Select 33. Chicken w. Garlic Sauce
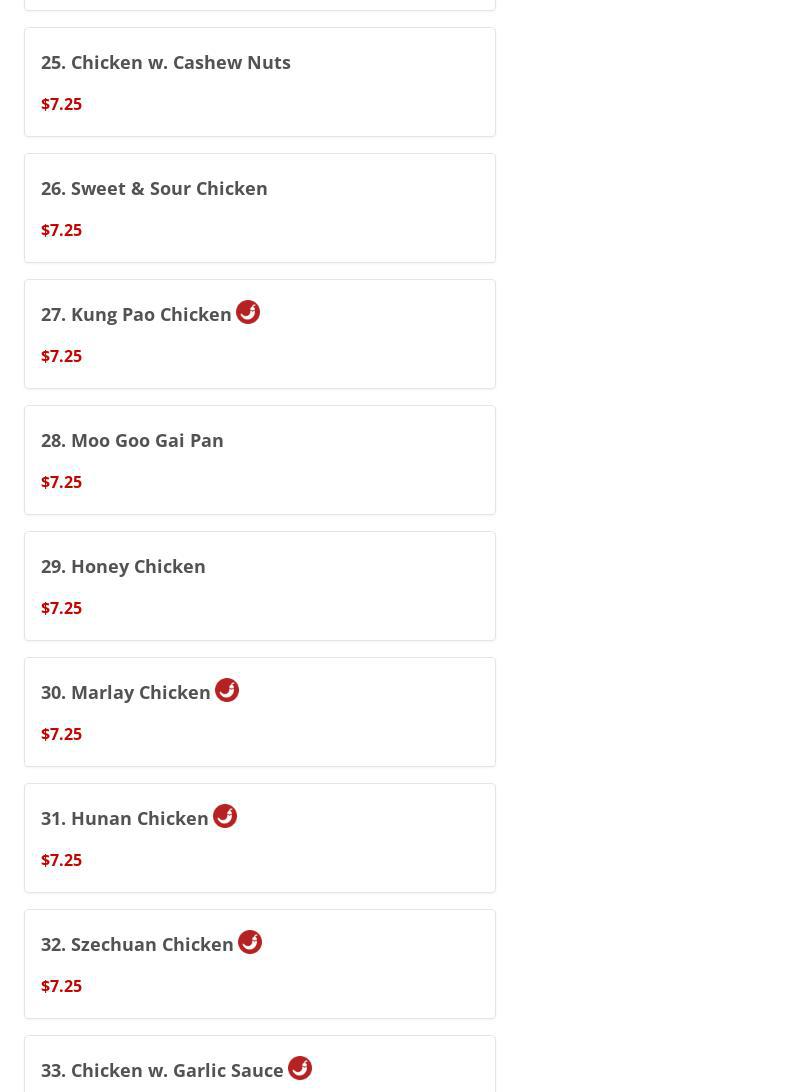The width and height of the screenshot is (785, 1092). pyautogui.click(x=162, y=1070)
